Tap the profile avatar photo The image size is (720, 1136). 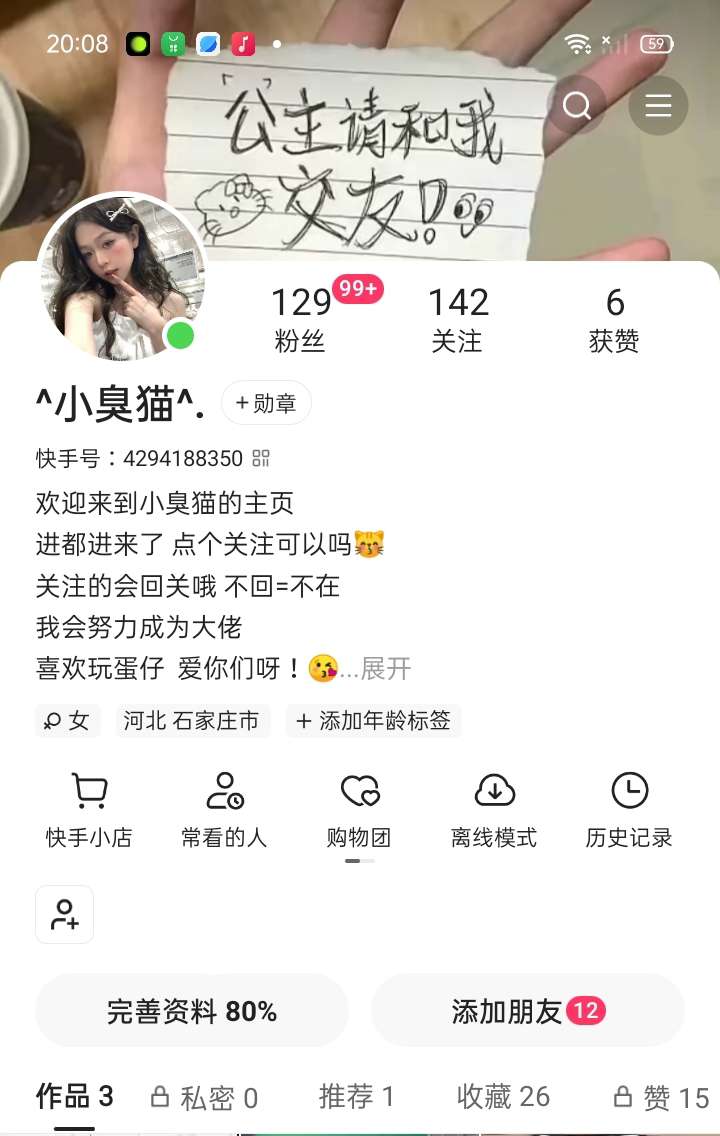(x=121, y=277)
